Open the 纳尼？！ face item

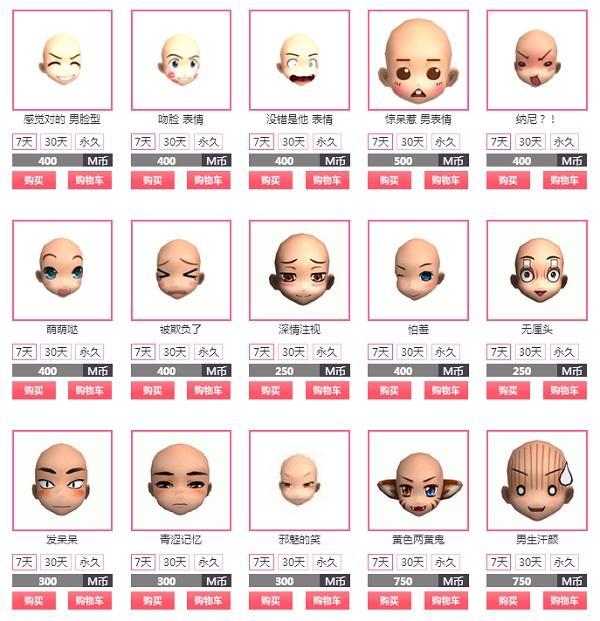(x=536, y=60)
